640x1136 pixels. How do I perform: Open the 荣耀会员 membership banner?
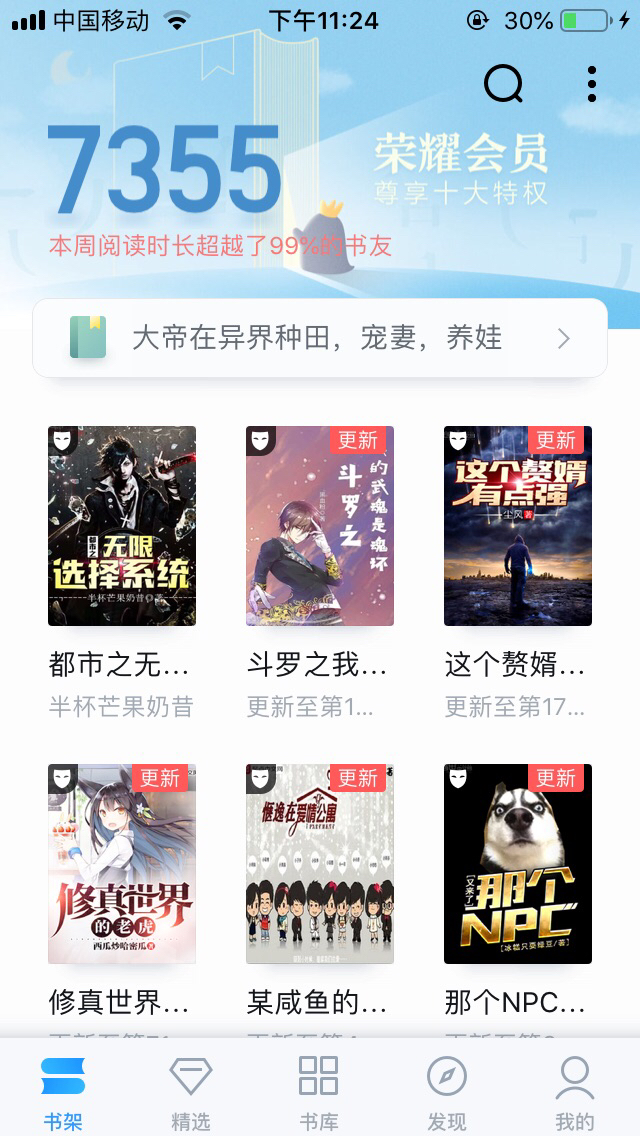pos(461,170)
